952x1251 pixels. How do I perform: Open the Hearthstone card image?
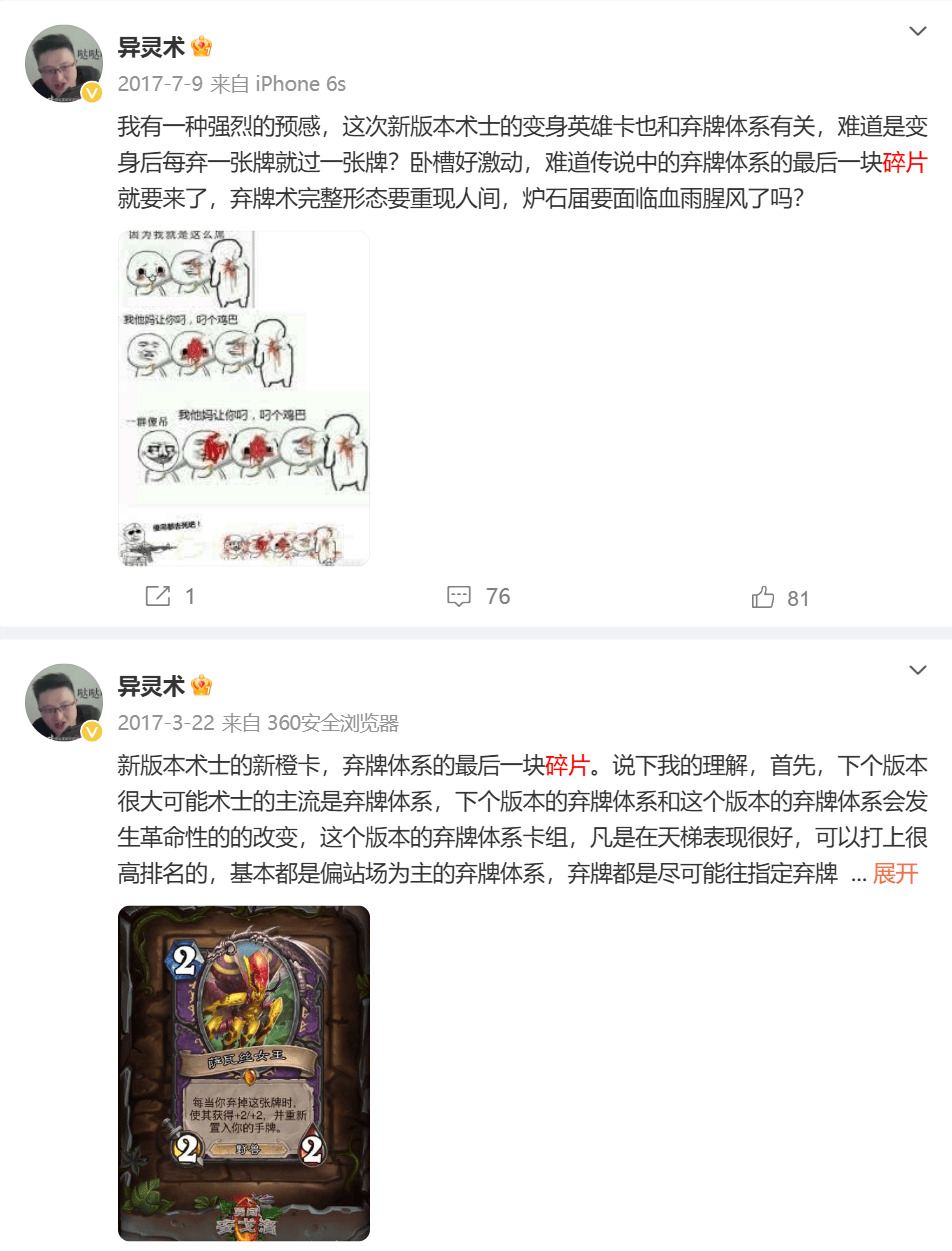pyautogui.click(x=244, y=1072)
